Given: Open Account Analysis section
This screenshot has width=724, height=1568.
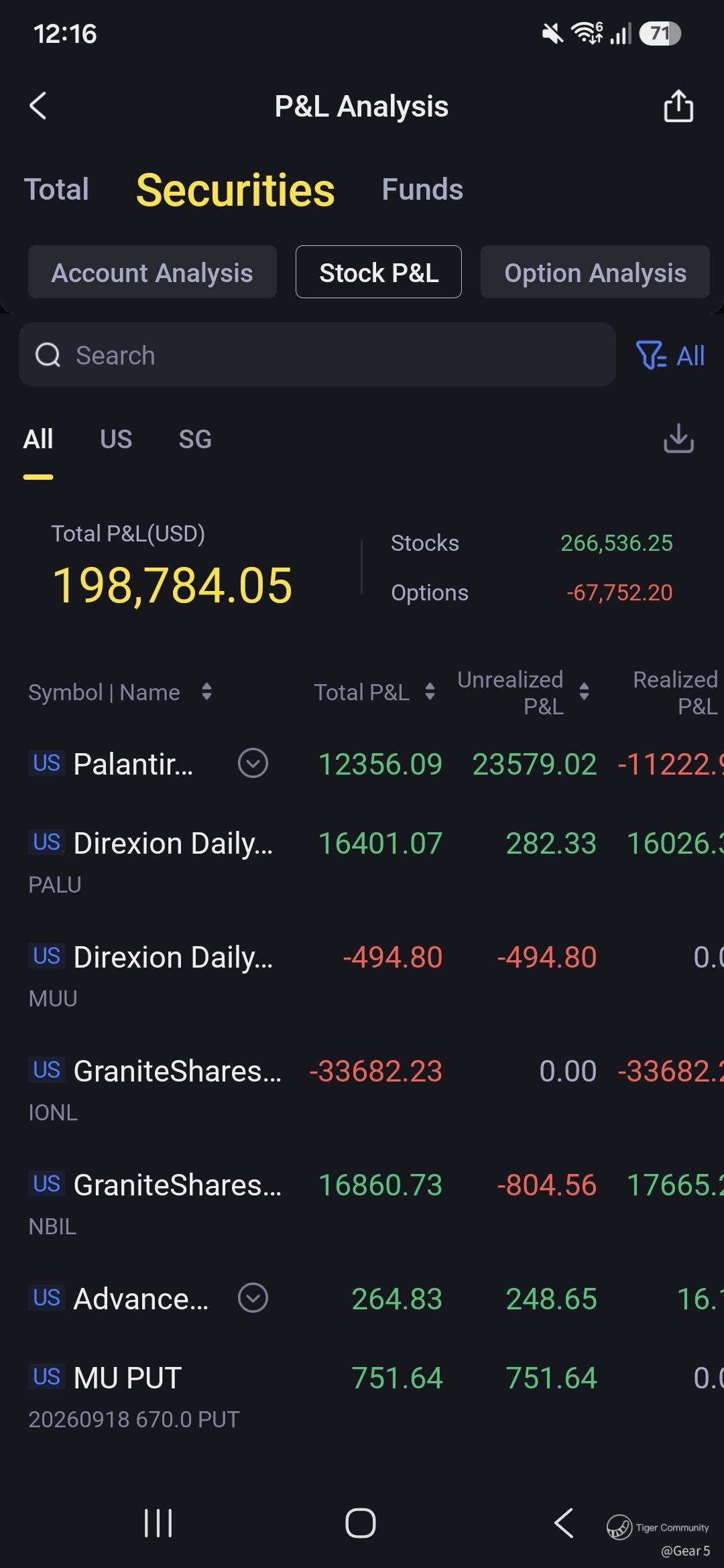Looking at the screenshot, I should (152, 272).
